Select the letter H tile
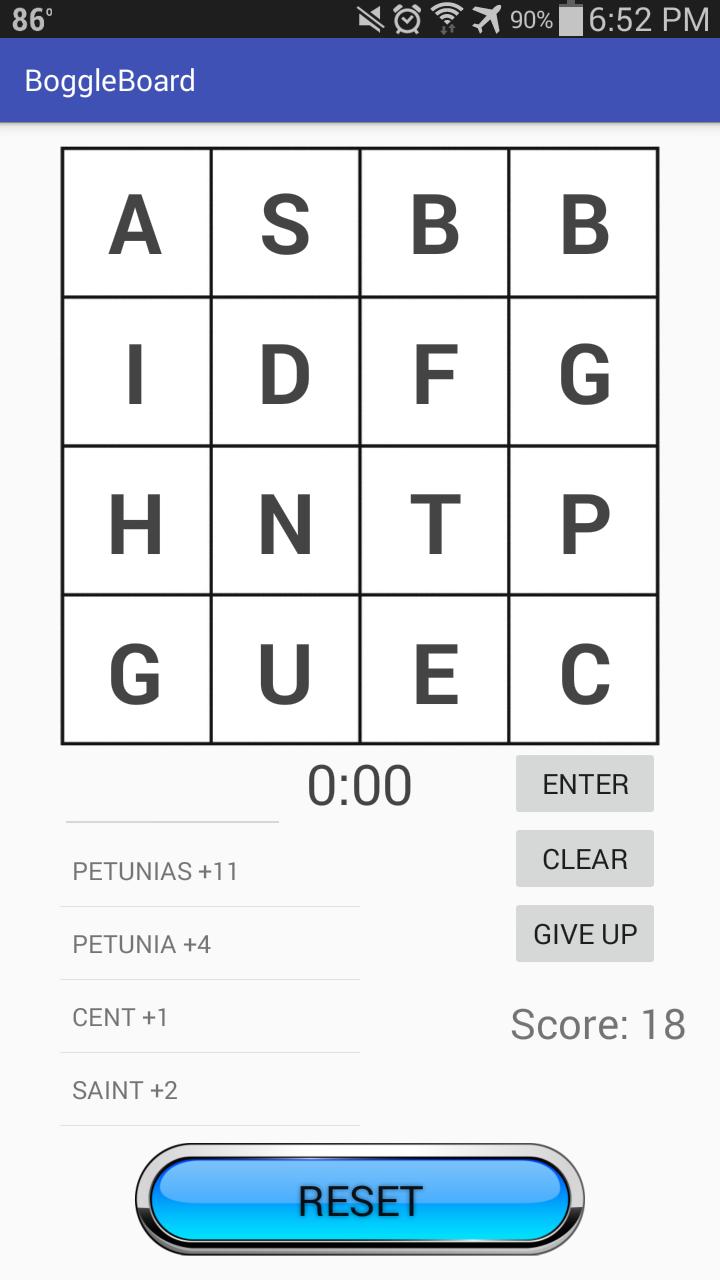Image resolution: width=720 pixels, height=1280 pixels. tap(136, 522)
